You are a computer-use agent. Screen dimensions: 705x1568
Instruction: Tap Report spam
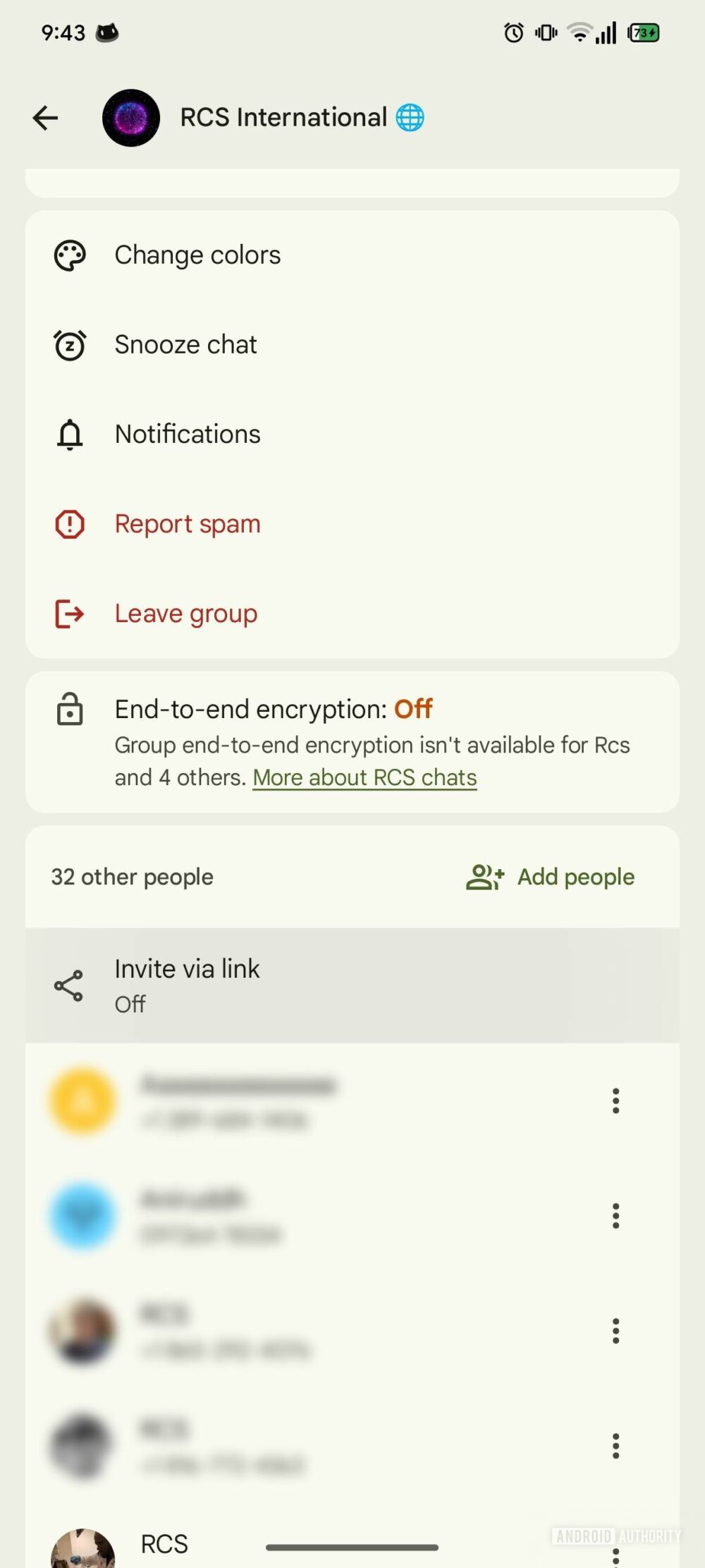(188, 524)
